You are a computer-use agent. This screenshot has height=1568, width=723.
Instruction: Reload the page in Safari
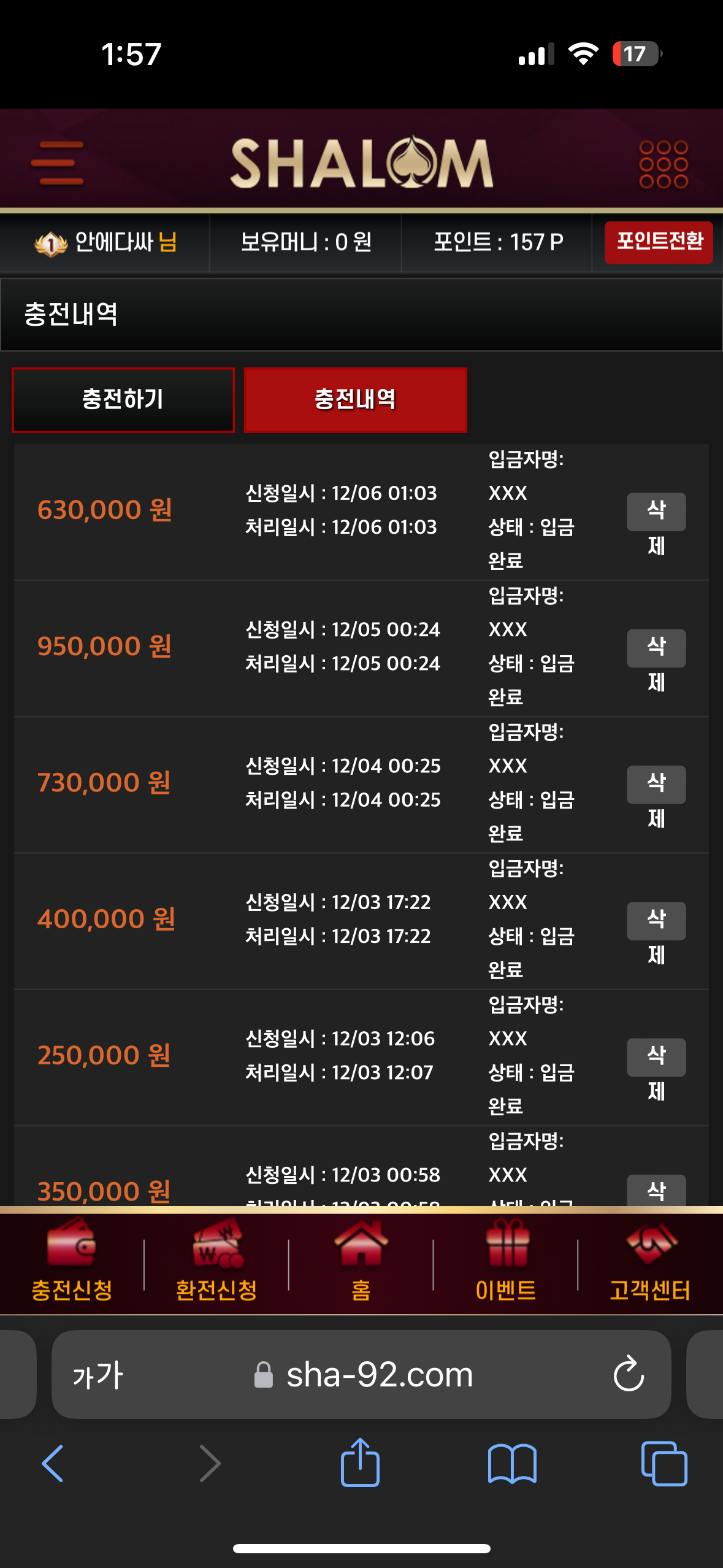(629, 1374)
